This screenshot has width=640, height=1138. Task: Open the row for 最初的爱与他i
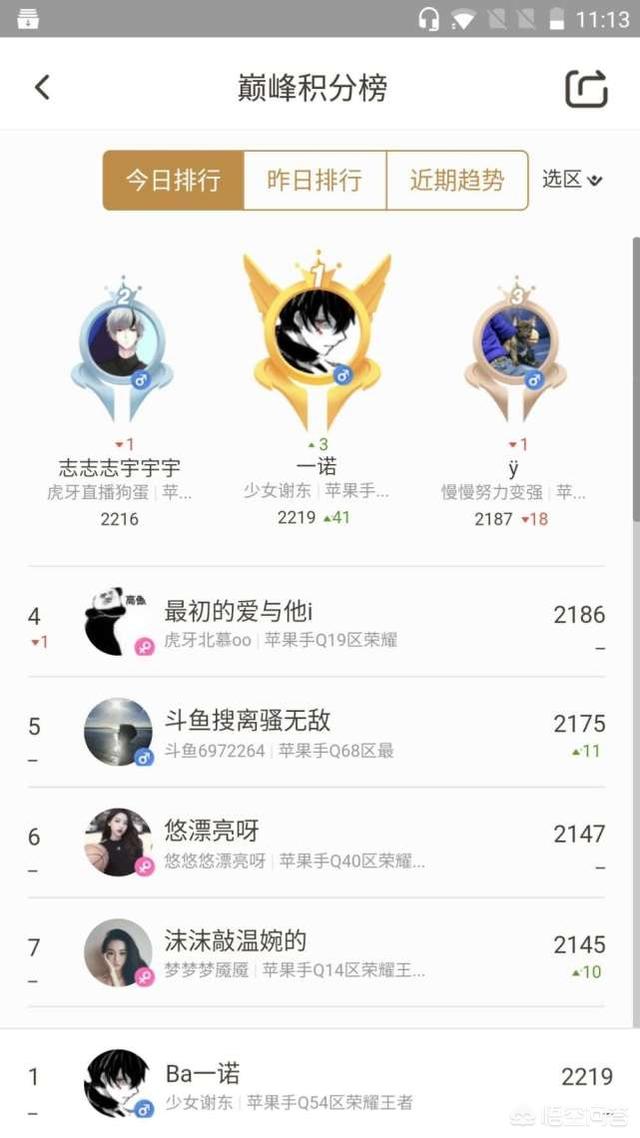[x=318, y=622]
